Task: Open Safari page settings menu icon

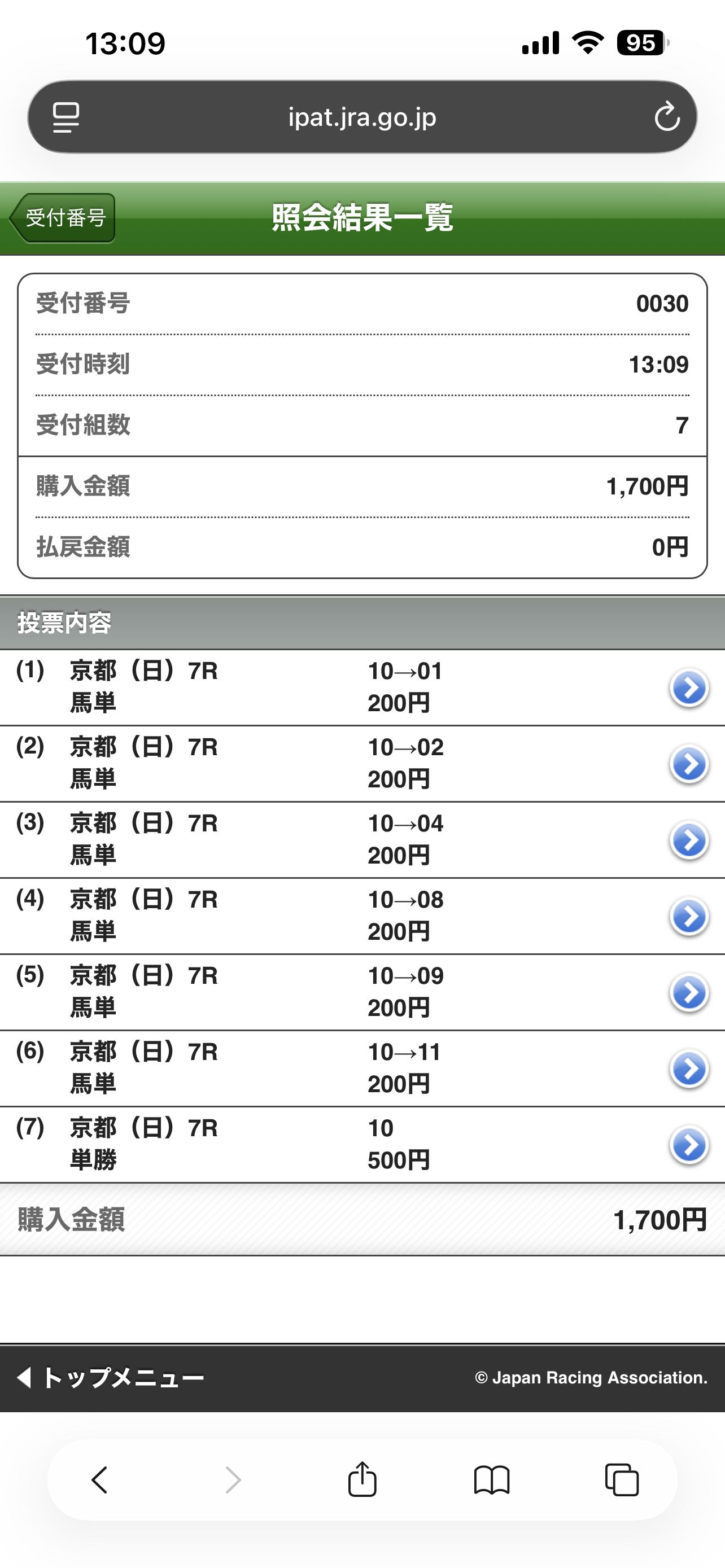Action: (x=65, y=117)
